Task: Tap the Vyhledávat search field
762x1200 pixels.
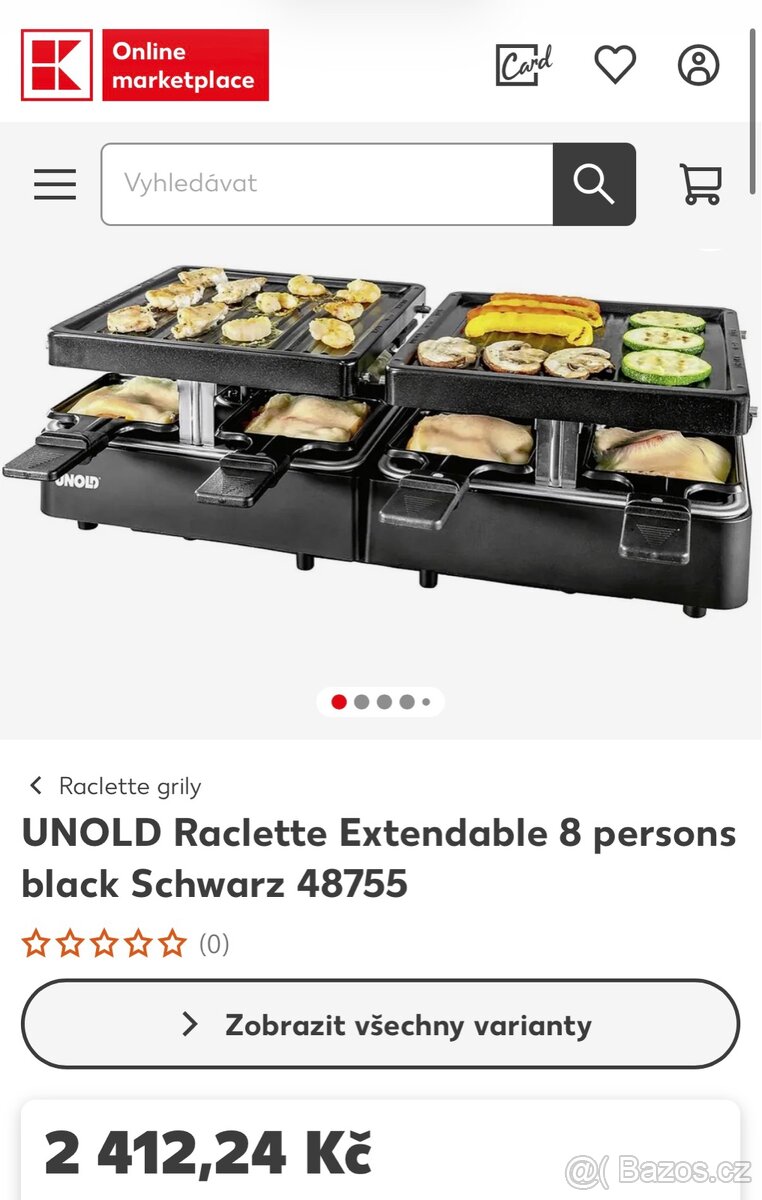Action: (x=327, y=184)
